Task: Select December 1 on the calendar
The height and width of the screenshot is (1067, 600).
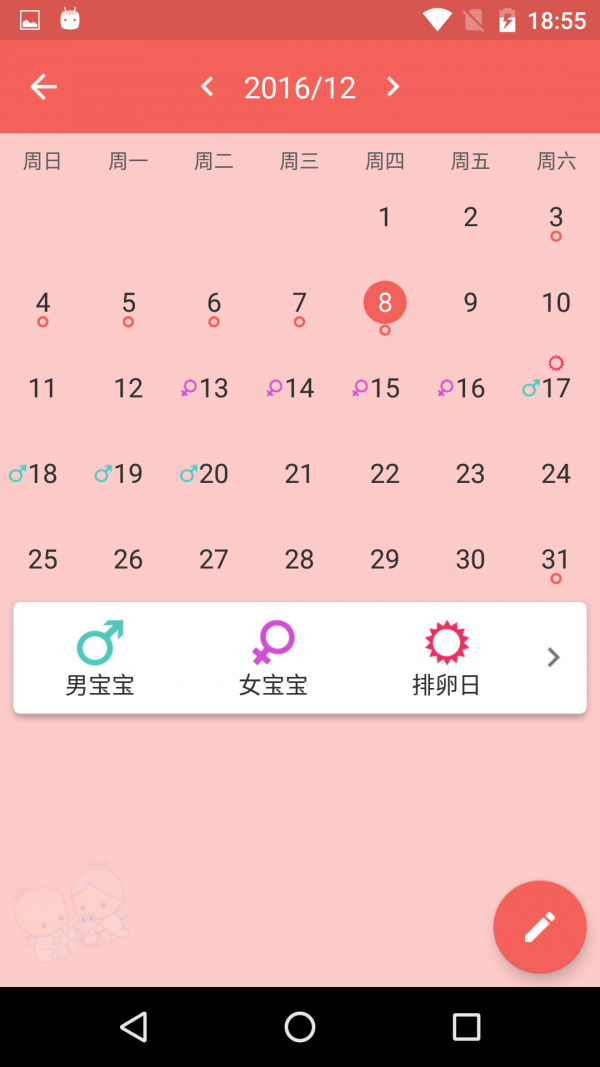Action: coord(385,217)
